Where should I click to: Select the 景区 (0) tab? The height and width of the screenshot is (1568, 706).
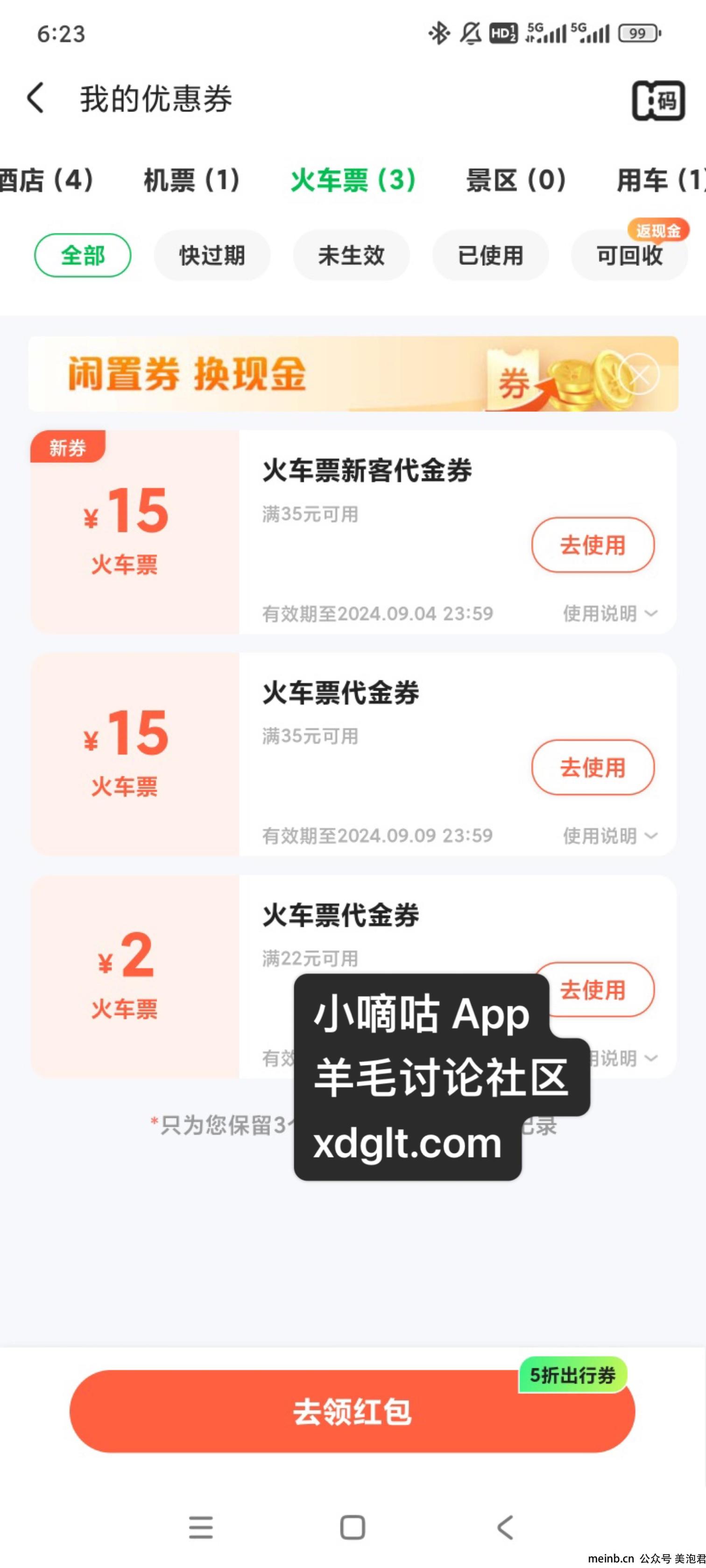coord(516,180)
